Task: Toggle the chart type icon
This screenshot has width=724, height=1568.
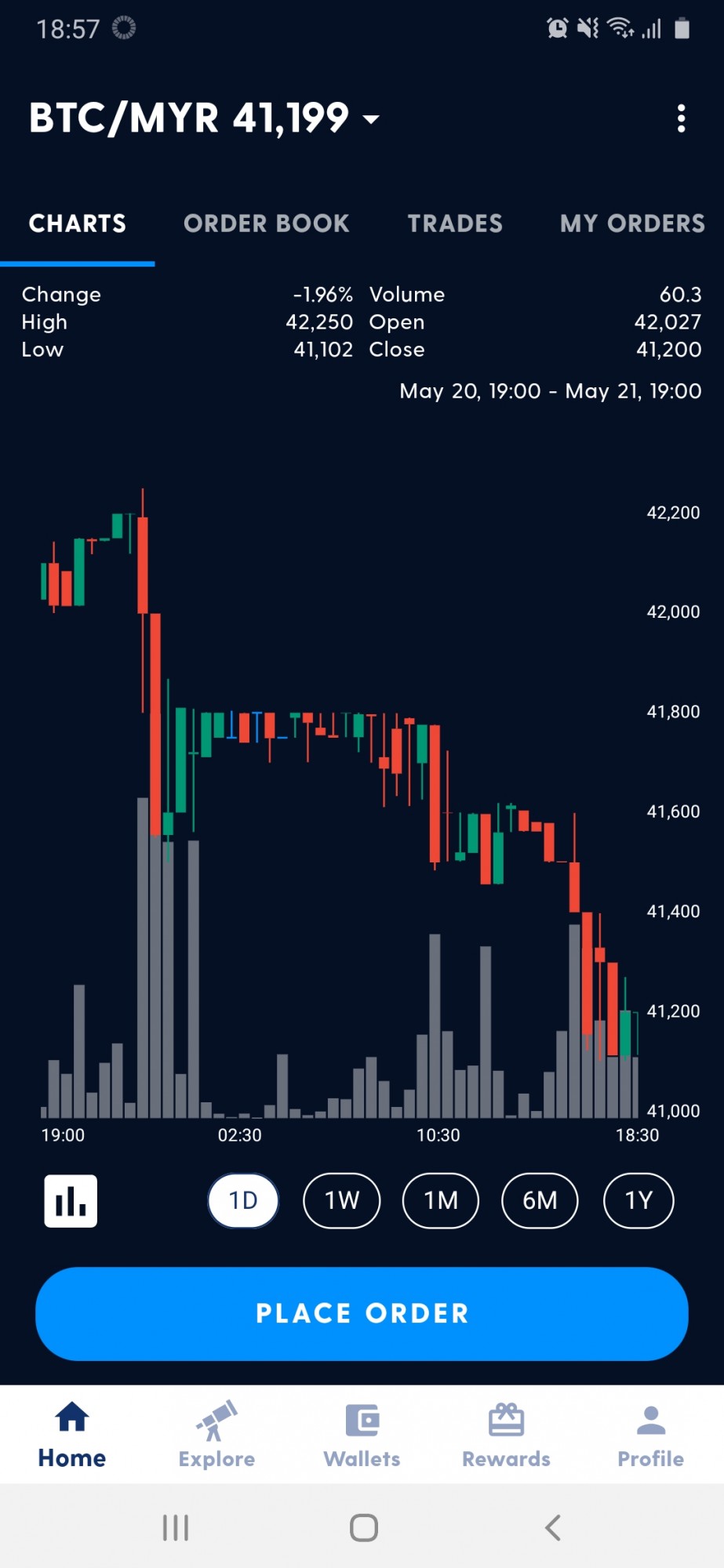Action: (x=71, y=1200)
